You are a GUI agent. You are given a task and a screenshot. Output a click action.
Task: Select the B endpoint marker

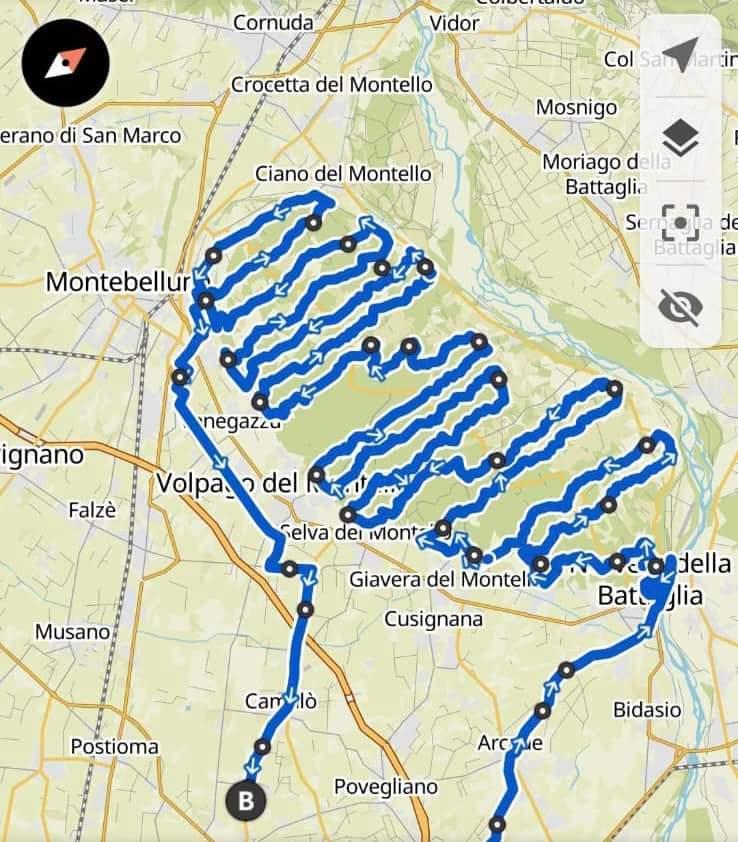click(247, 800)
